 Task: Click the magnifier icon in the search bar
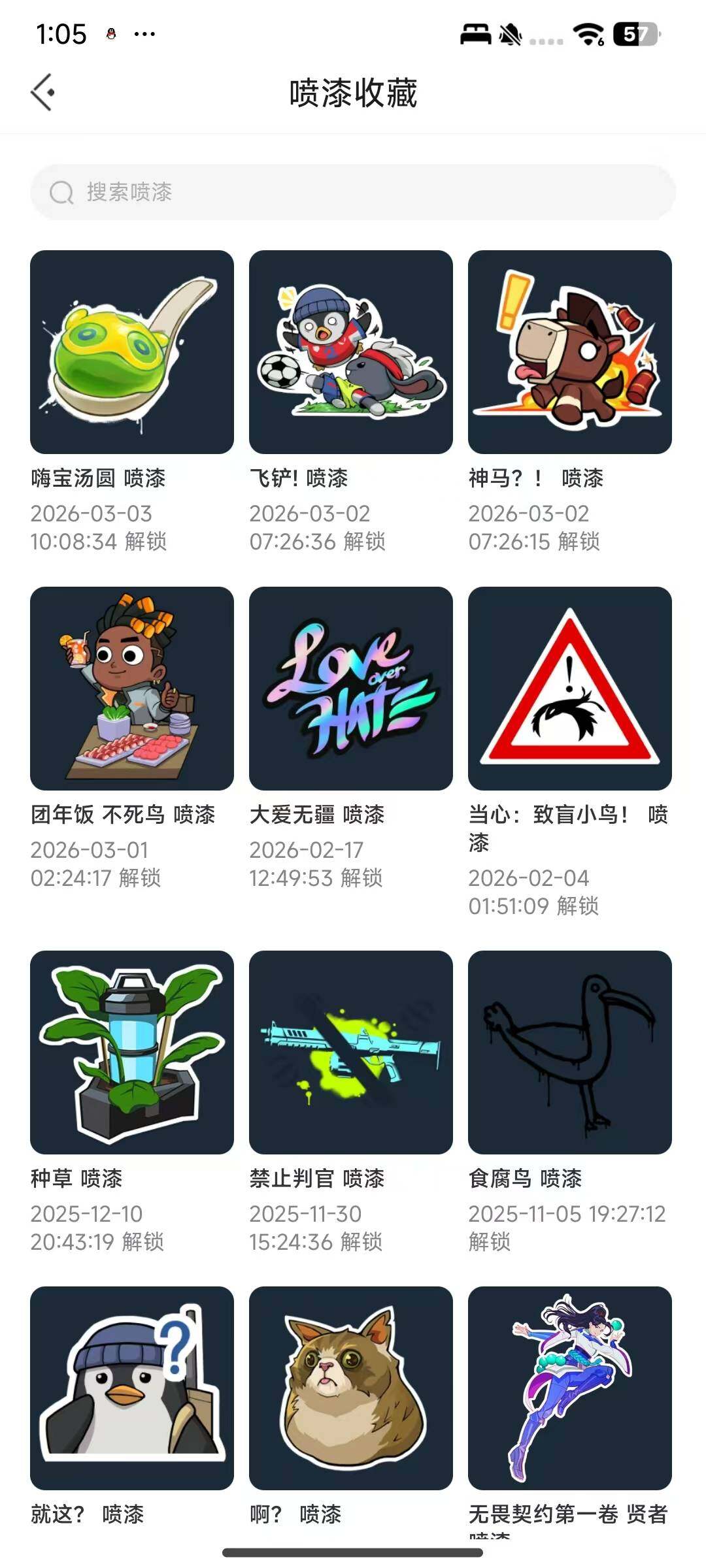[62, 193]
